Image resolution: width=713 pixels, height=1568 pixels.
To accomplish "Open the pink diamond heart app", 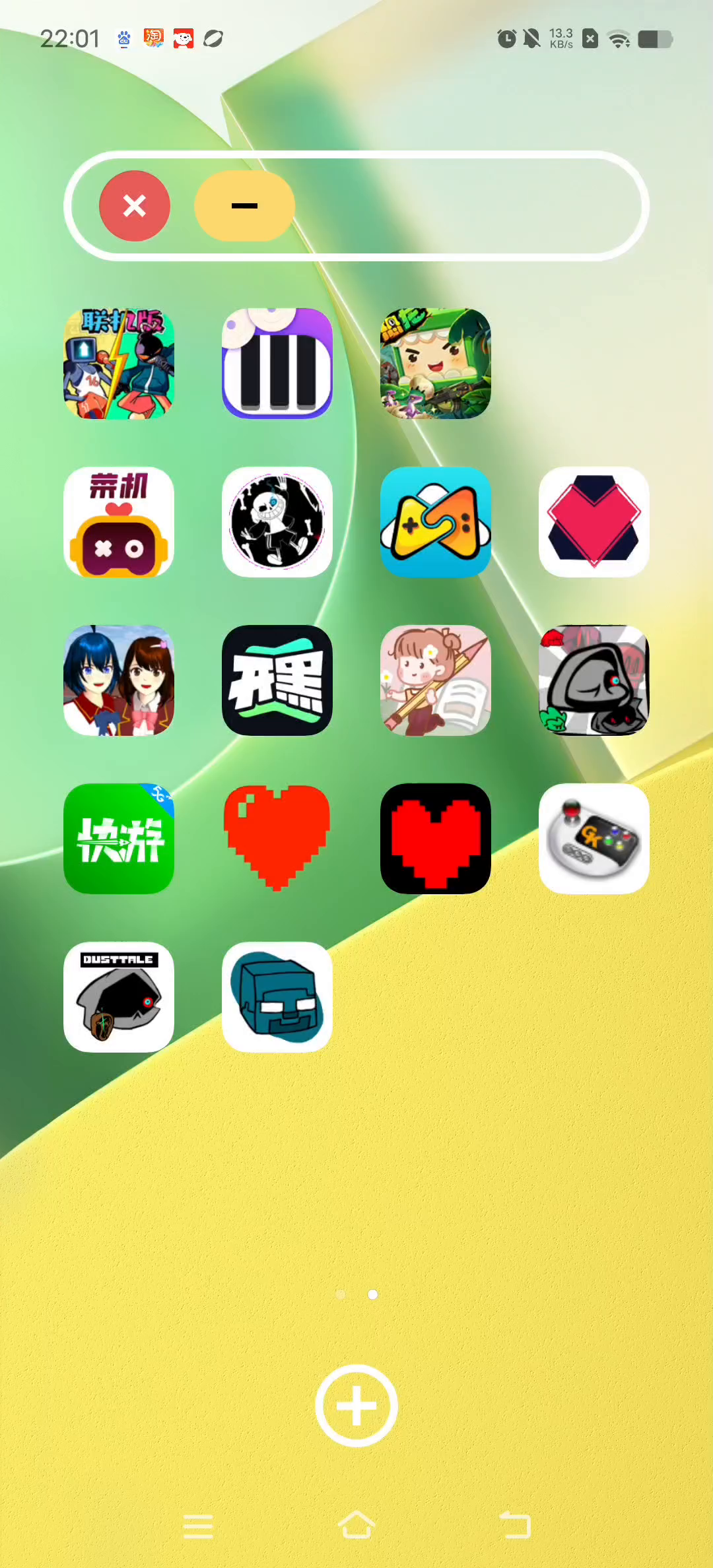I will 594,522.
